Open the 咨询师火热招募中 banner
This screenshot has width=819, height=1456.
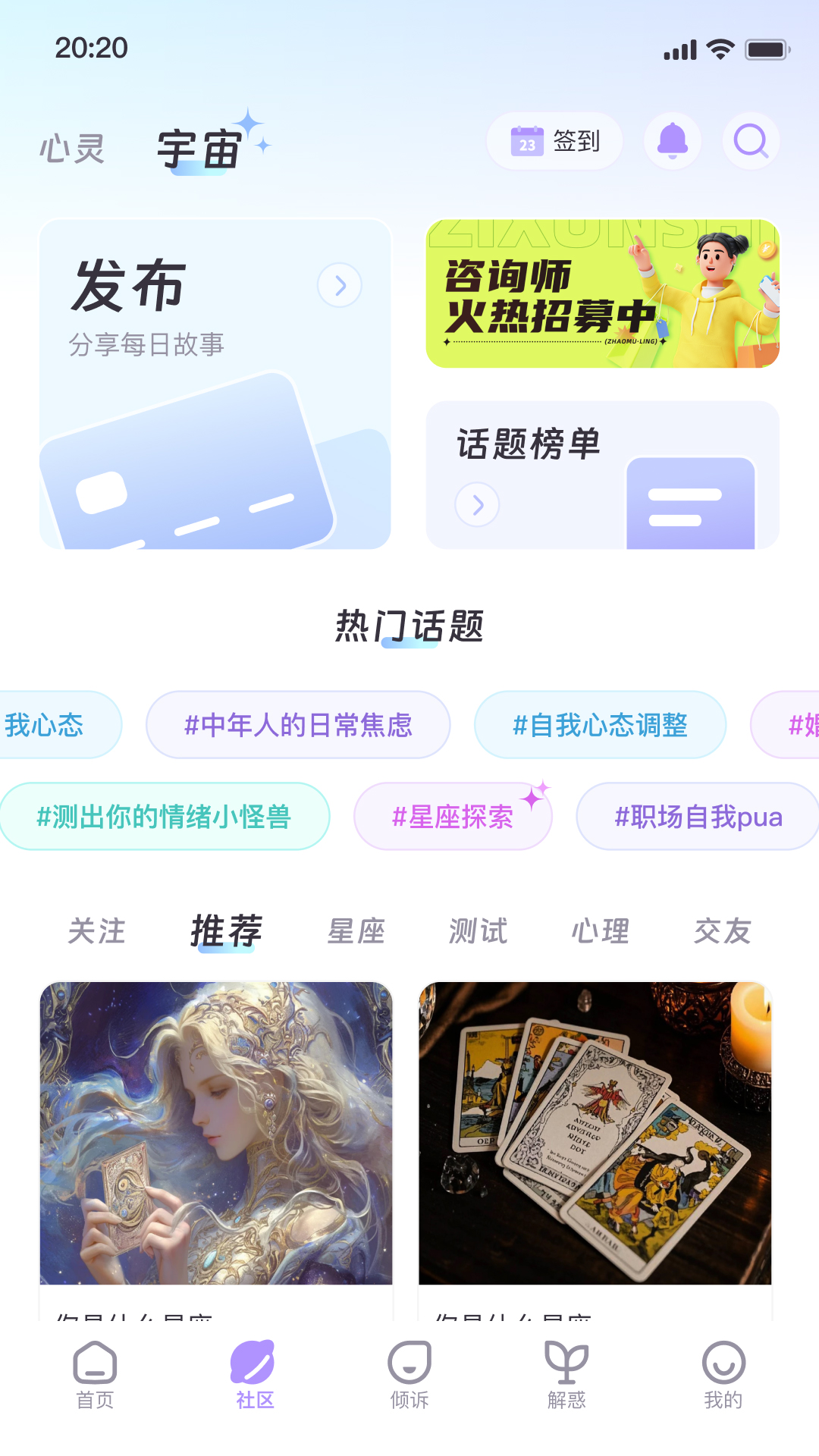click(603, 294)
